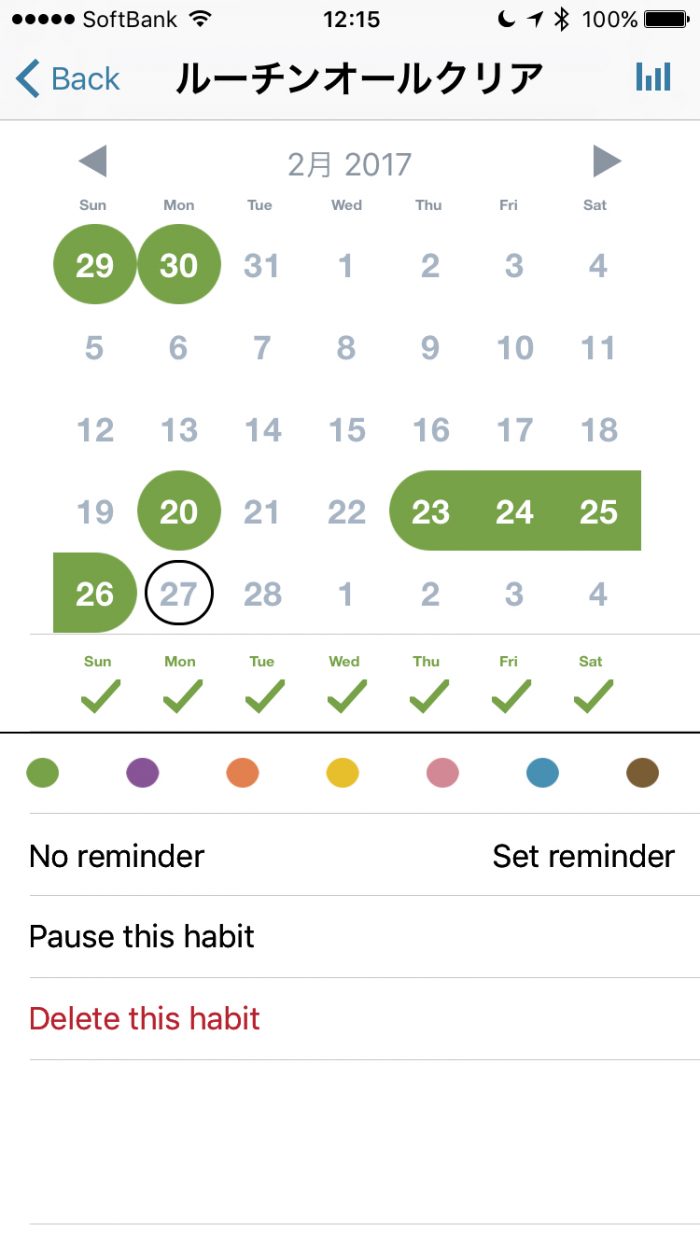The image size is (700, 1245).
Task: Pick the orange color swatch
Action: tap(243, 773)
